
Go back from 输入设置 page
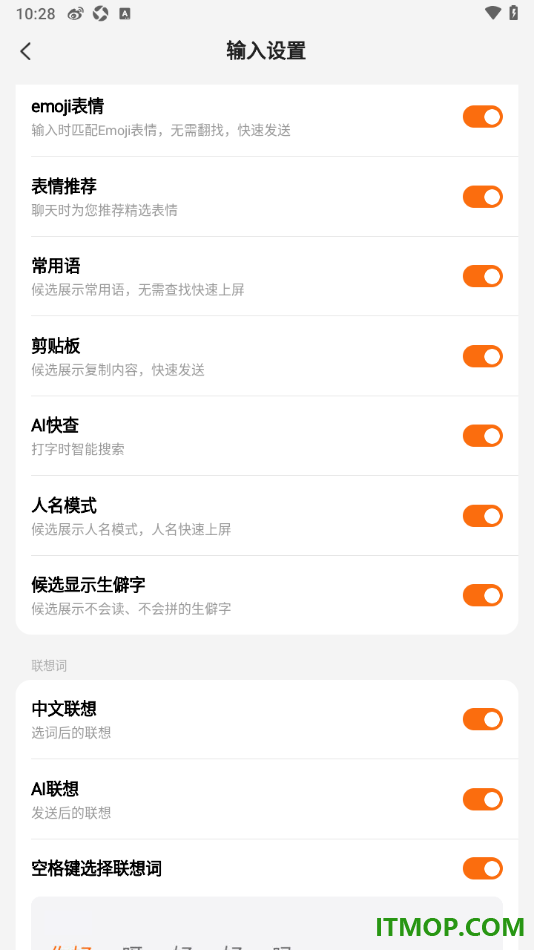[x=25, y=51]
